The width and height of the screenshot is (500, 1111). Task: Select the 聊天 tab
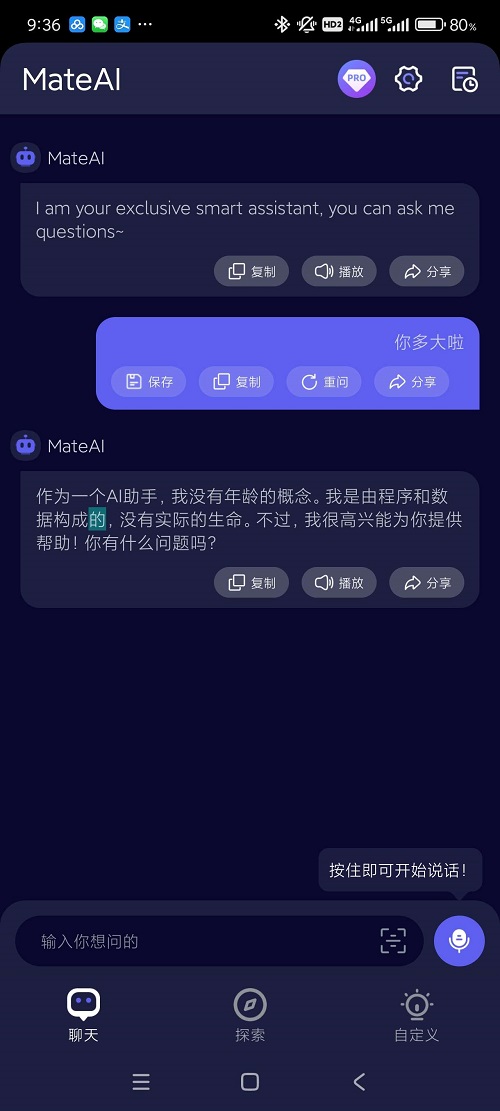point(84,1015)
